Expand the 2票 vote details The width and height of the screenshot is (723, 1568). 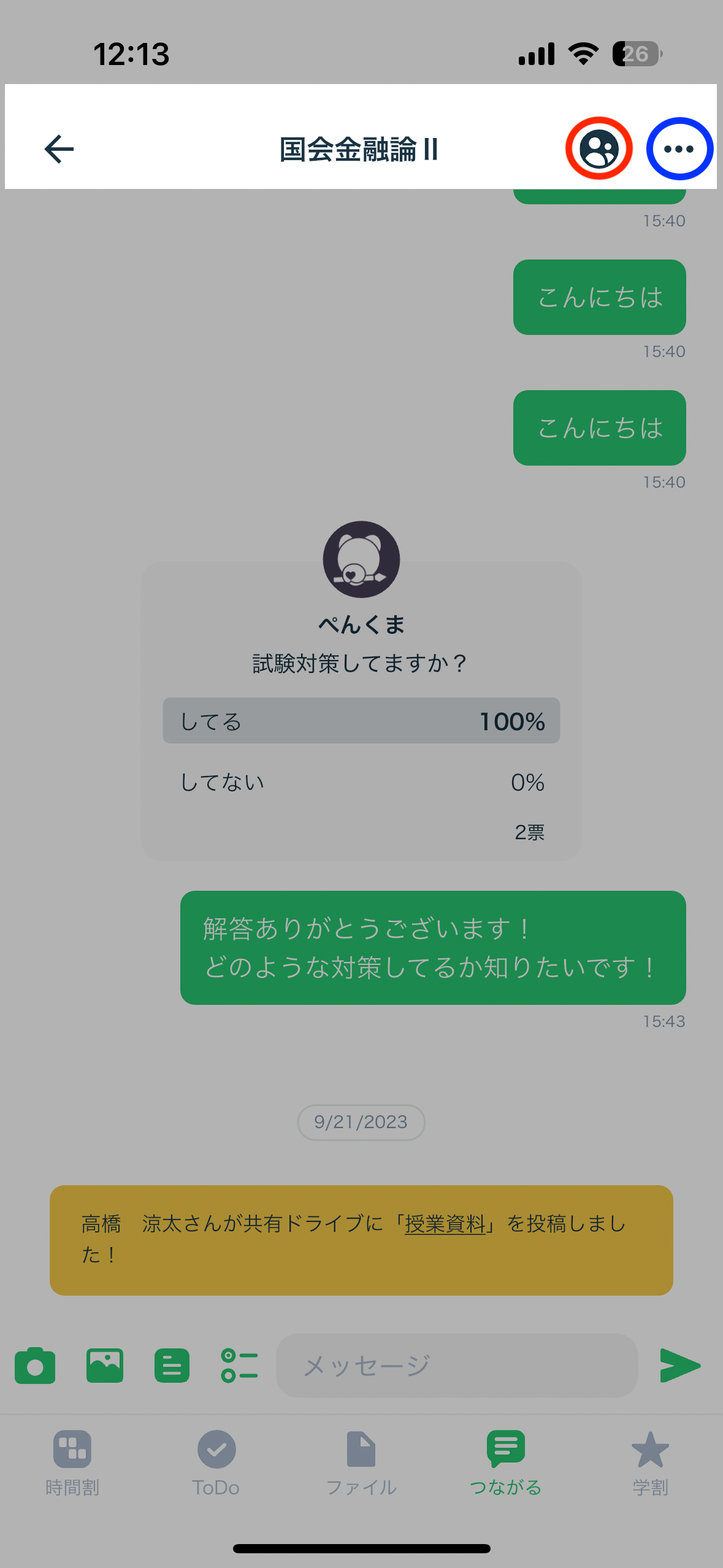[529, 832]
